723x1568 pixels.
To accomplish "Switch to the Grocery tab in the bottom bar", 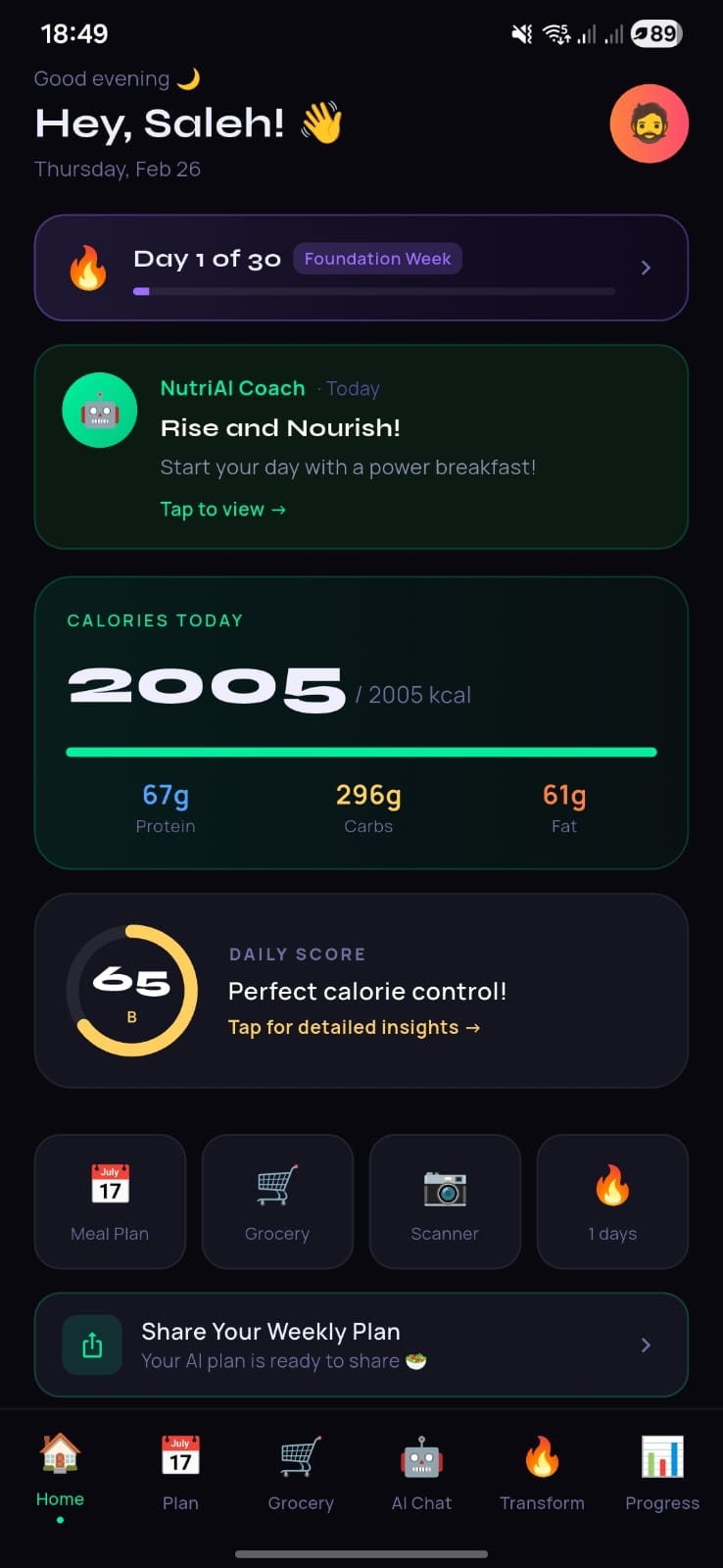I will coord(301,1472).
